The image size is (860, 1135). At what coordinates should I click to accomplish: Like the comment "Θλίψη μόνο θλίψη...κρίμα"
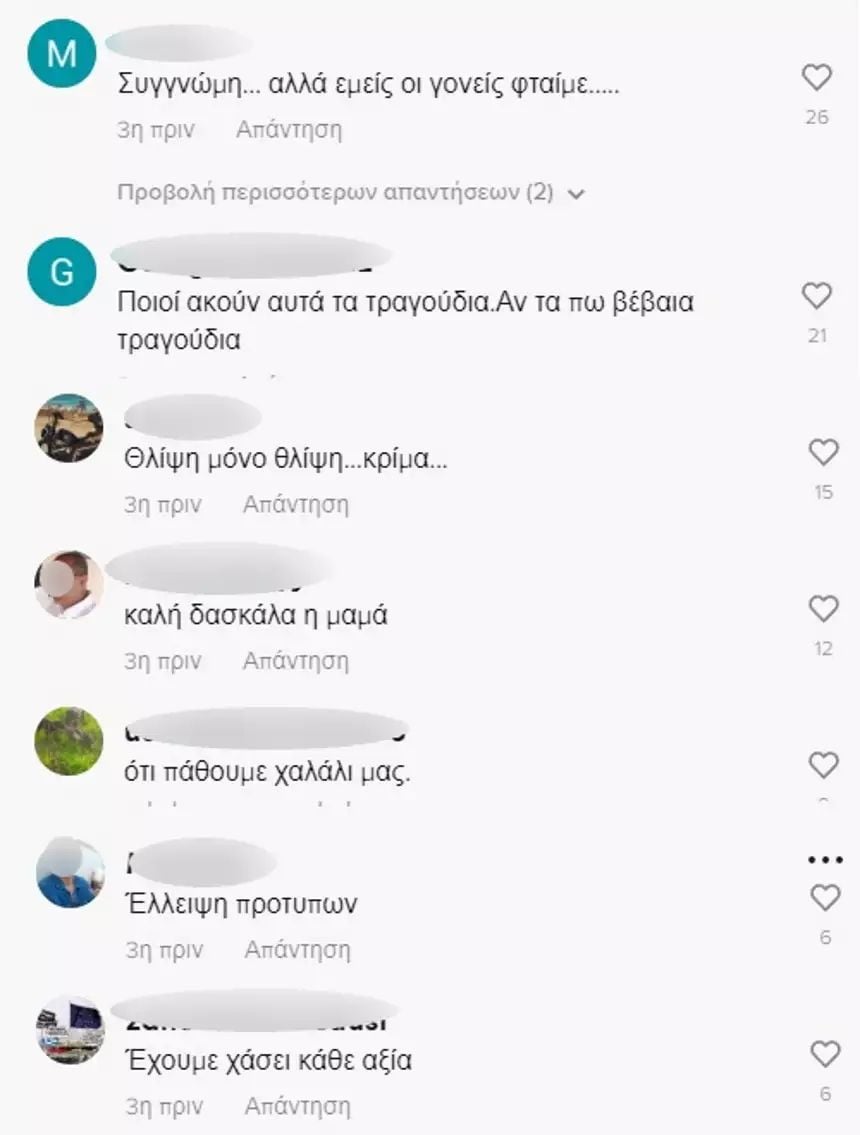pos(823,453)
